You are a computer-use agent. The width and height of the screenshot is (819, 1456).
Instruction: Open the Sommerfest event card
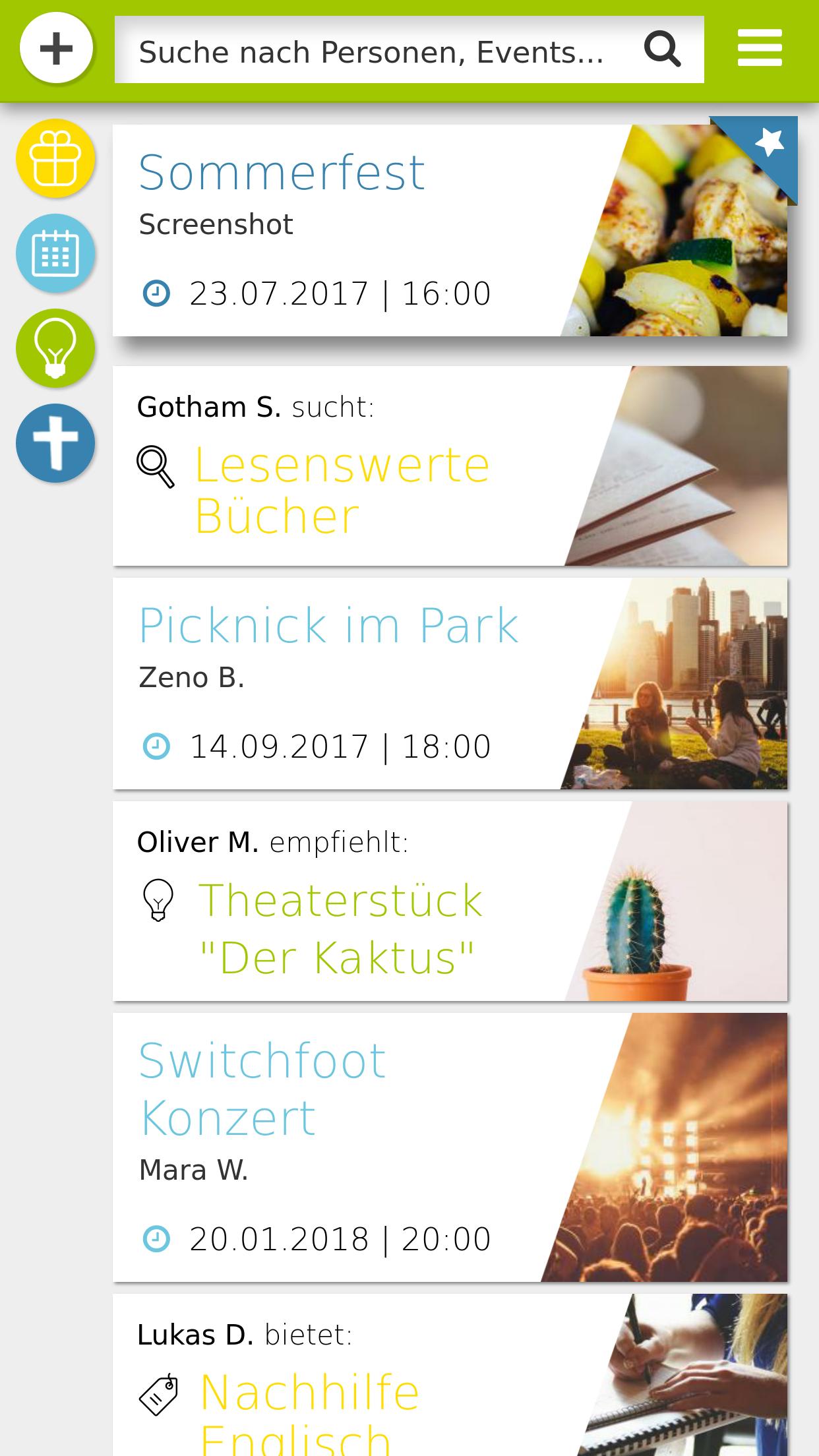[450, 230]
